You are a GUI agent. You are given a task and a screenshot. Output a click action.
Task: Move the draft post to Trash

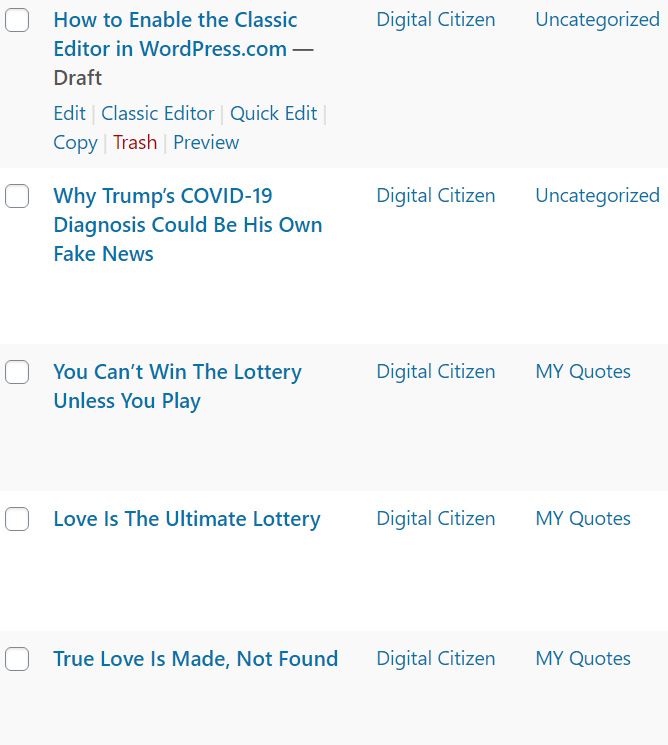(x=135, y=143)
